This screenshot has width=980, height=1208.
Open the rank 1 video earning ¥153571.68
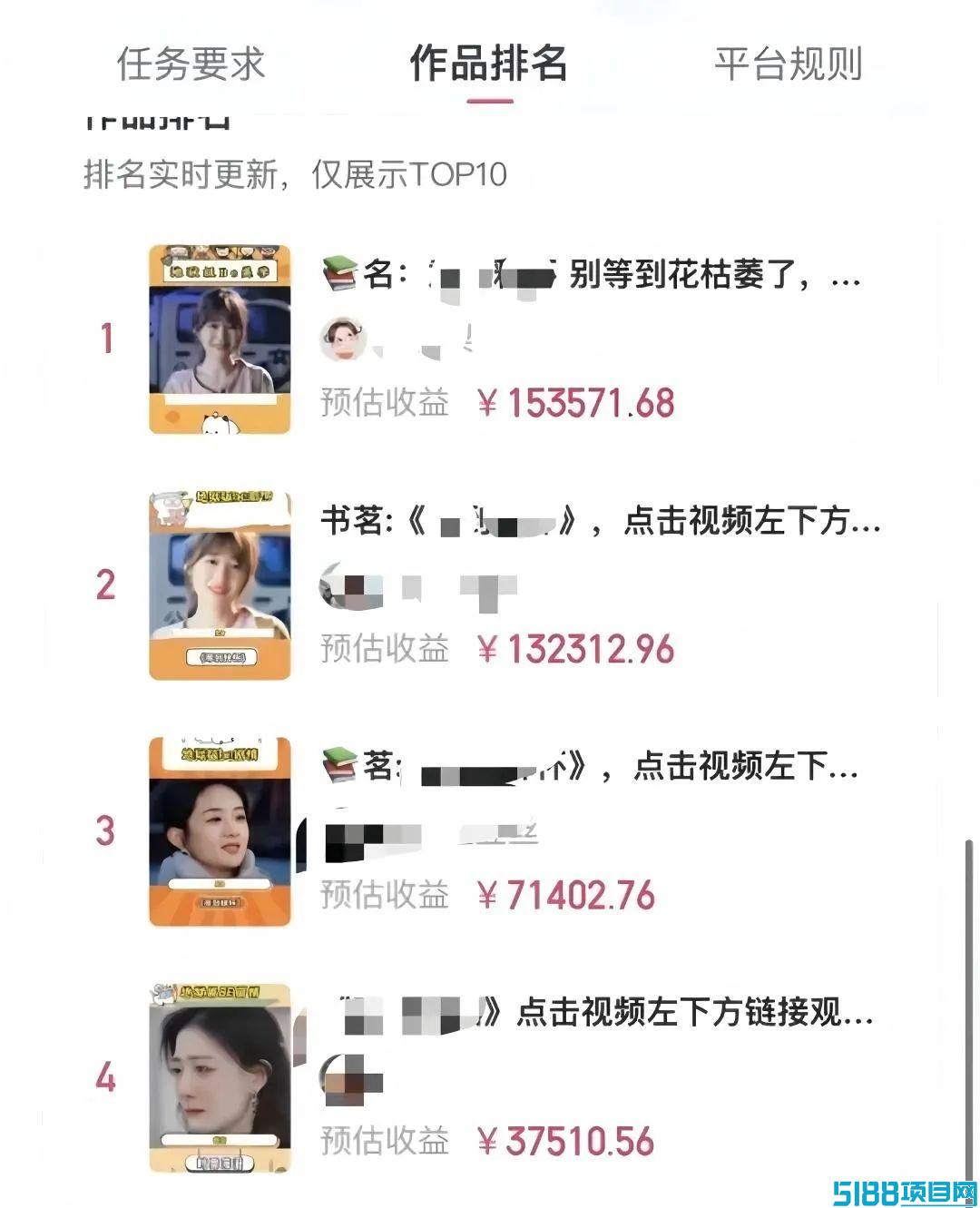coord(220,339)
